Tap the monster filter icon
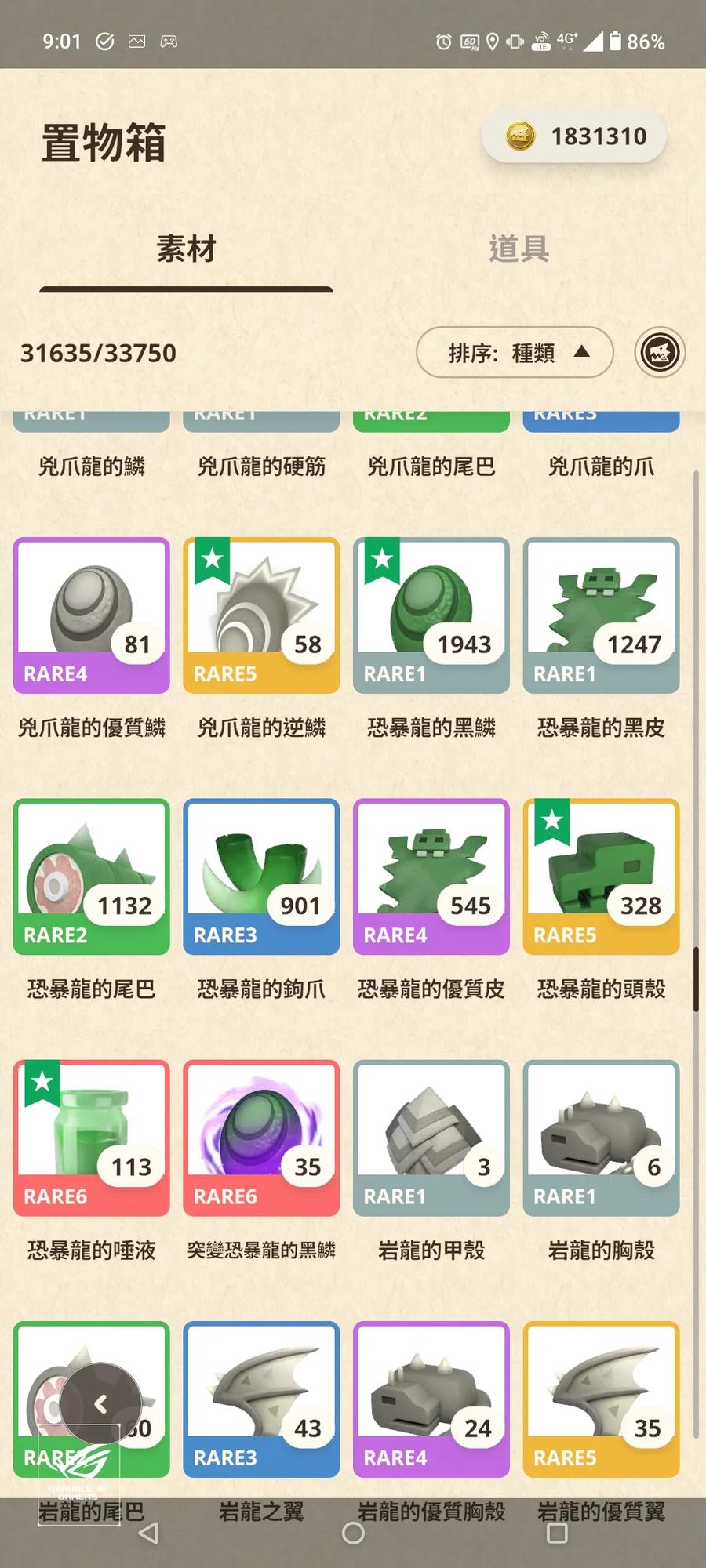This screenshot has width=706, height=1568. (660, 353)
